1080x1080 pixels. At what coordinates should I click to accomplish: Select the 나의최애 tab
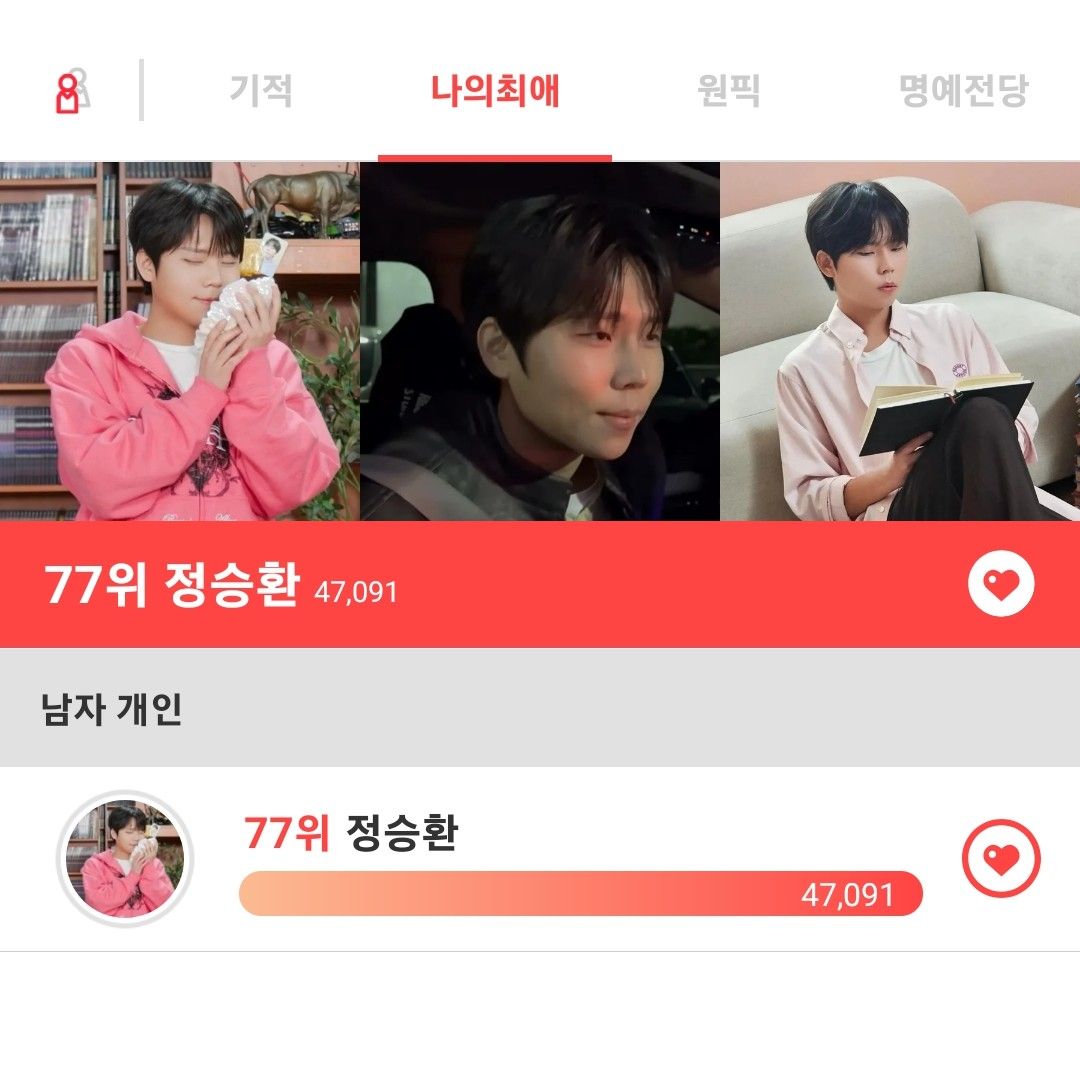[x=495, y=91]
